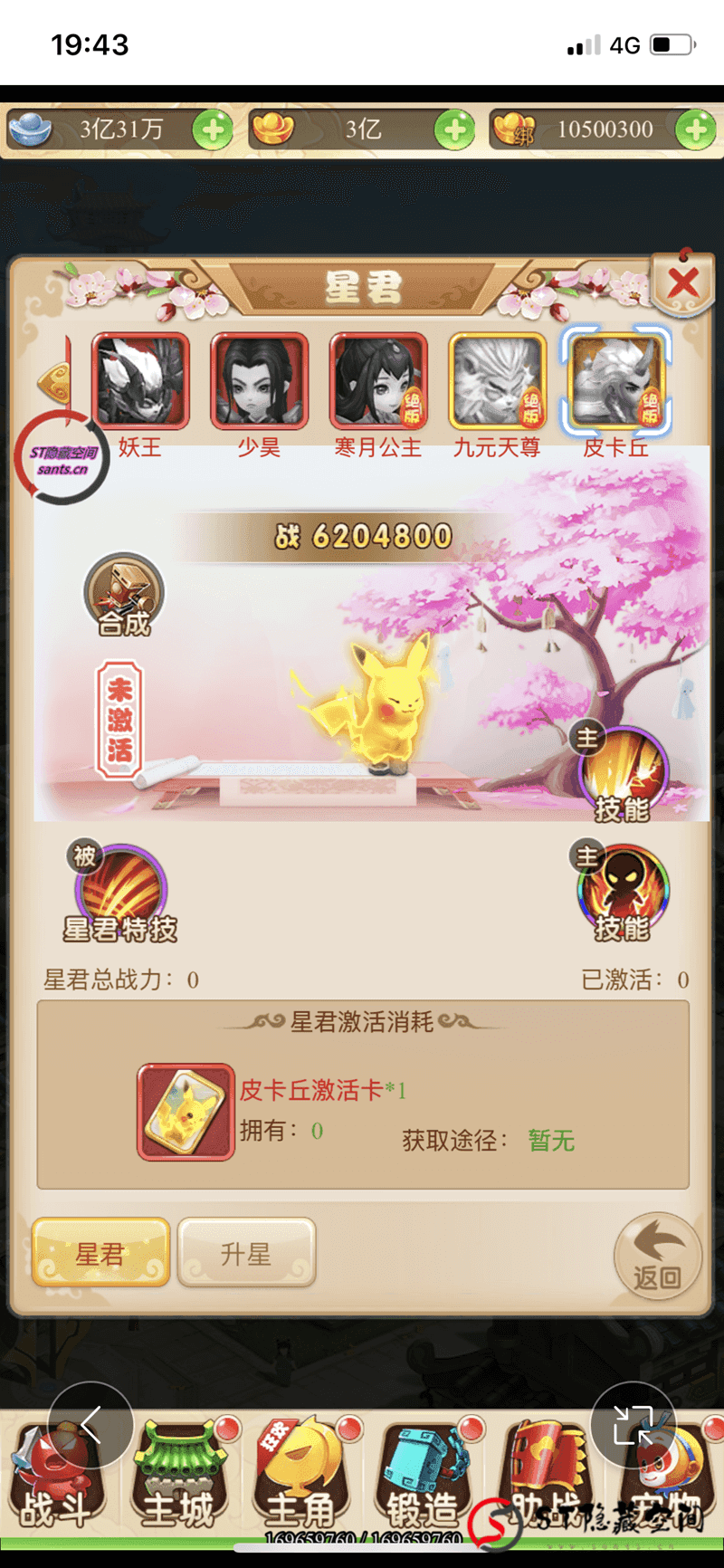This screenshot has height=1568, width=724.
Task: Select the 妖王 character portrait
Action: coord(140,380)
